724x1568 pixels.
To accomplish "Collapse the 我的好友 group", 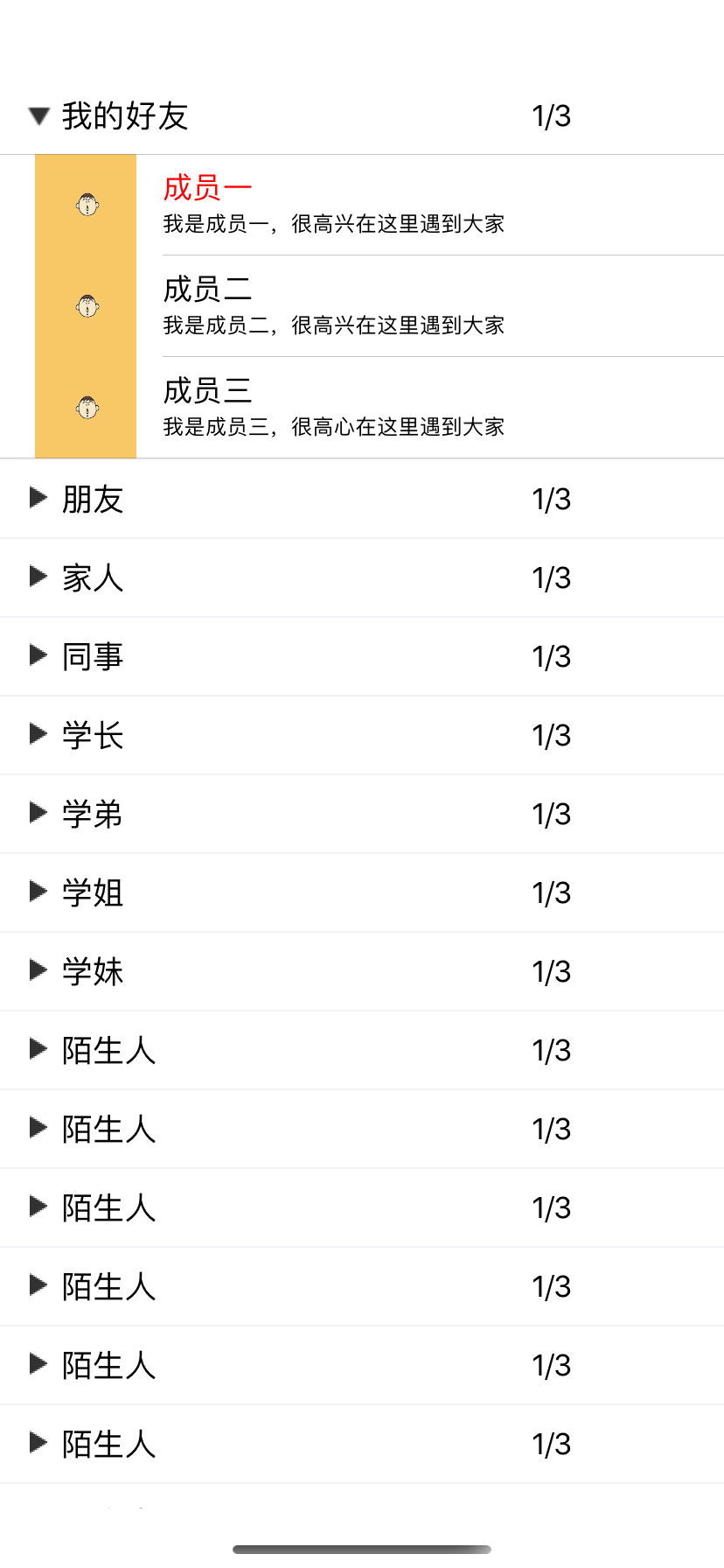I will point(362,115).
